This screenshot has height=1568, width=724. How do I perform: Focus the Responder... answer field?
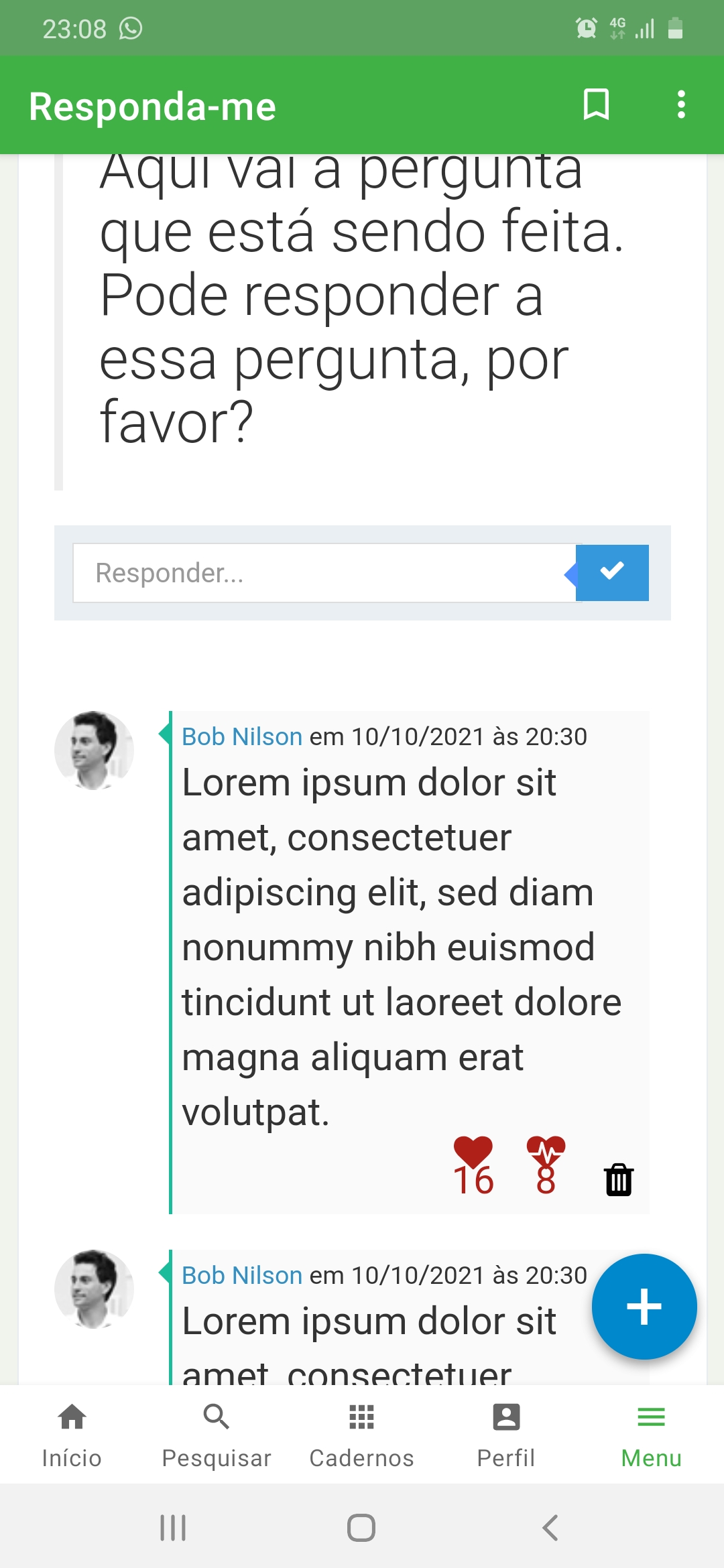(x=324, y=573)
